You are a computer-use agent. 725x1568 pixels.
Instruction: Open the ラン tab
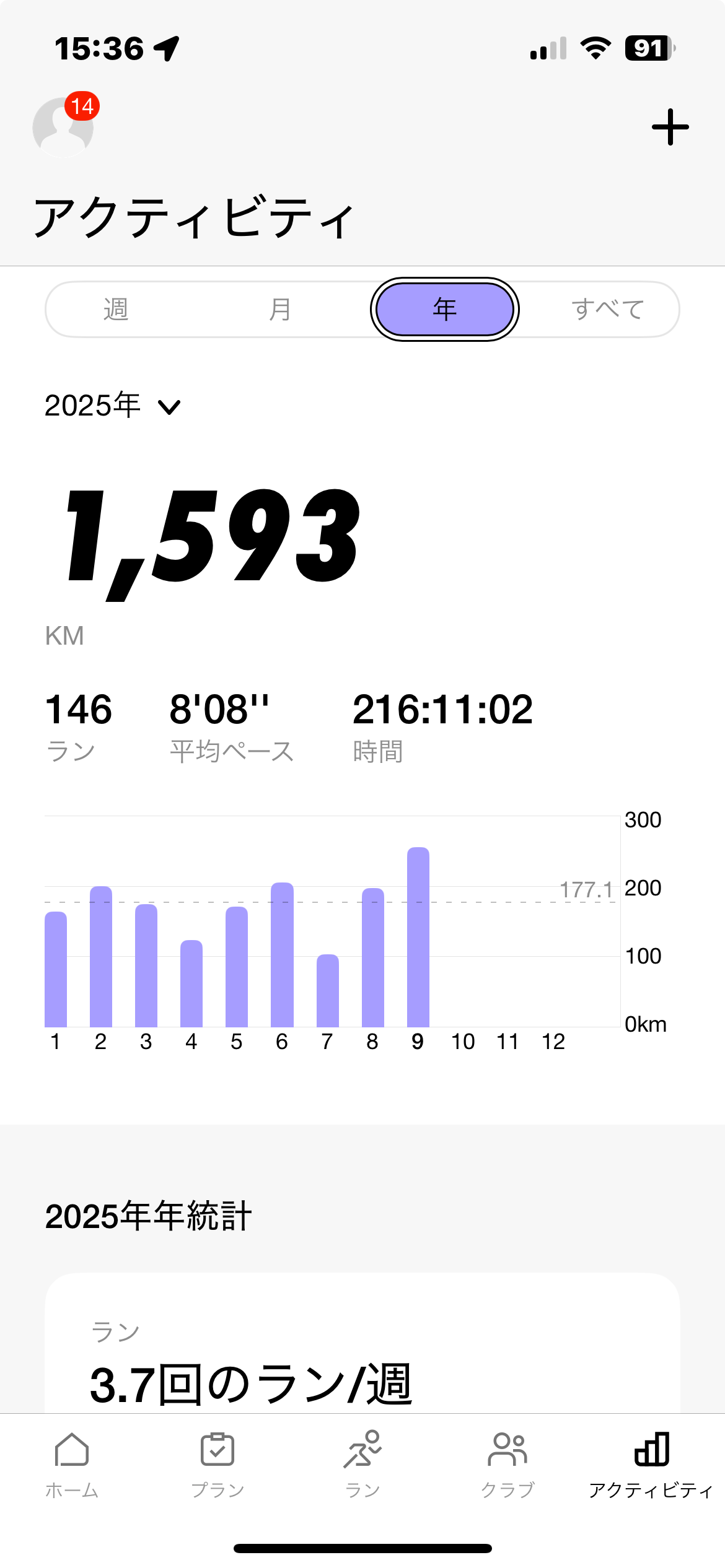[362, 1464]
